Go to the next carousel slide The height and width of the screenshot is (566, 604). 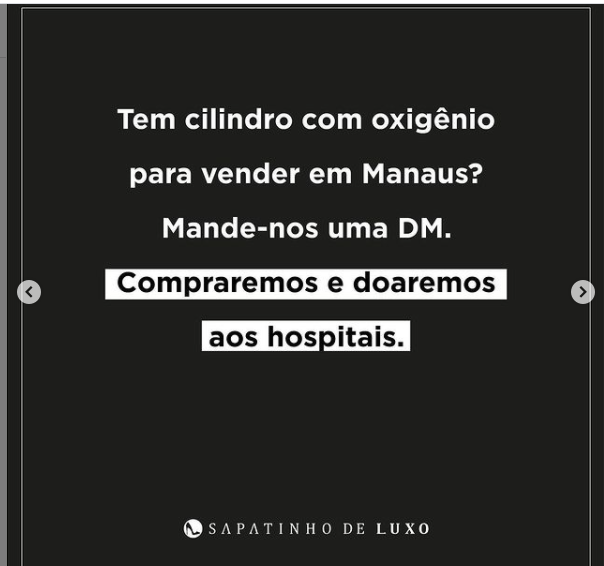[x=582, y=292]
